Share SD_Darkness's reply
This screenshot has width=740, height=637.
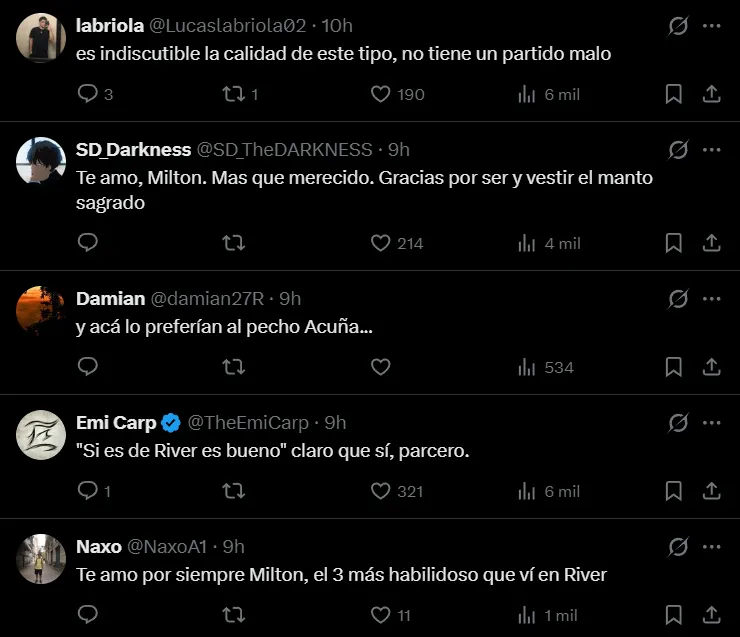(711, 243)
